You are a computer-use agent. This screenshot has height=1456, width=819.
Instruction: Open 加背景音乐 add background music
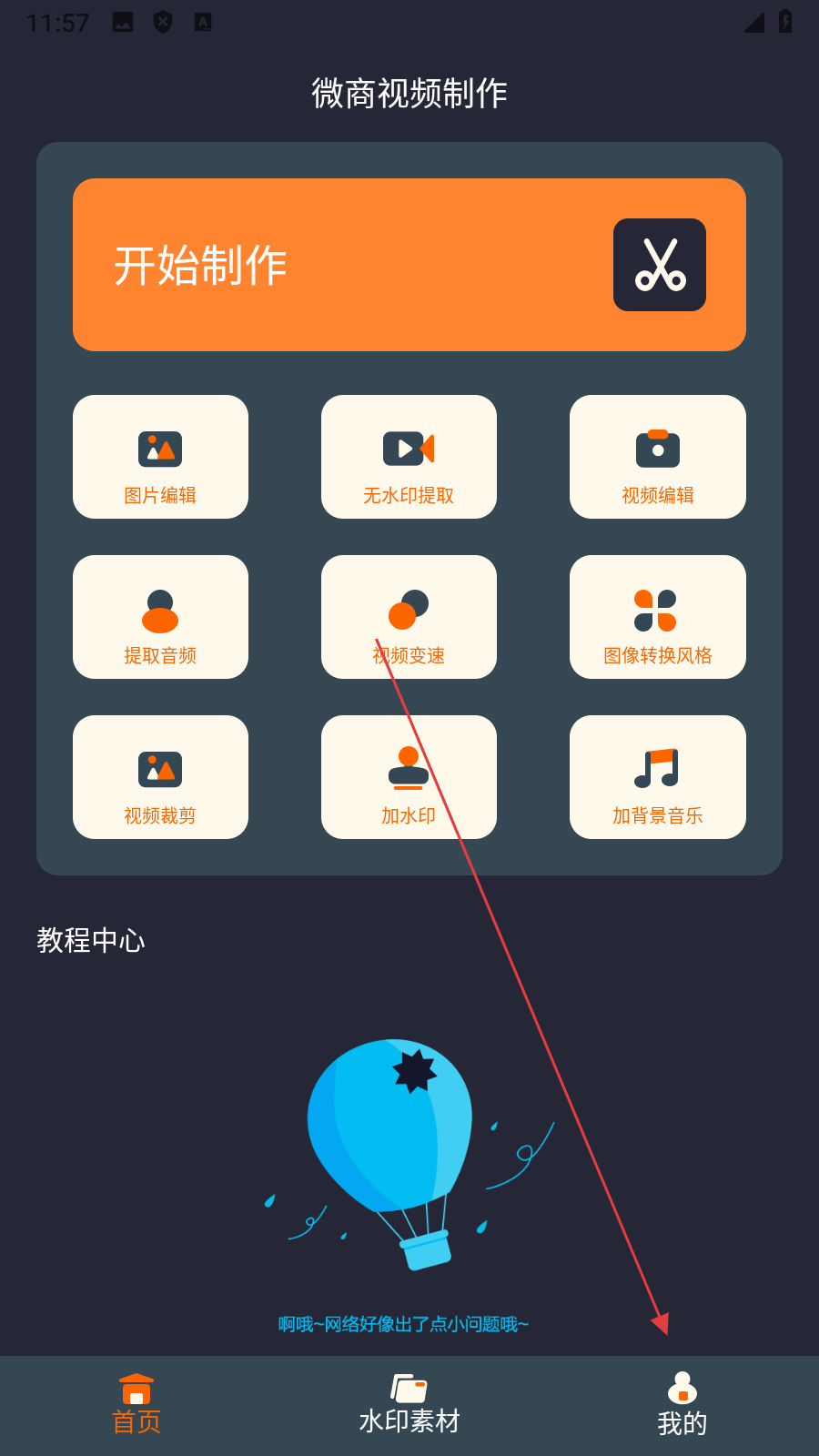tap(657, 777)
